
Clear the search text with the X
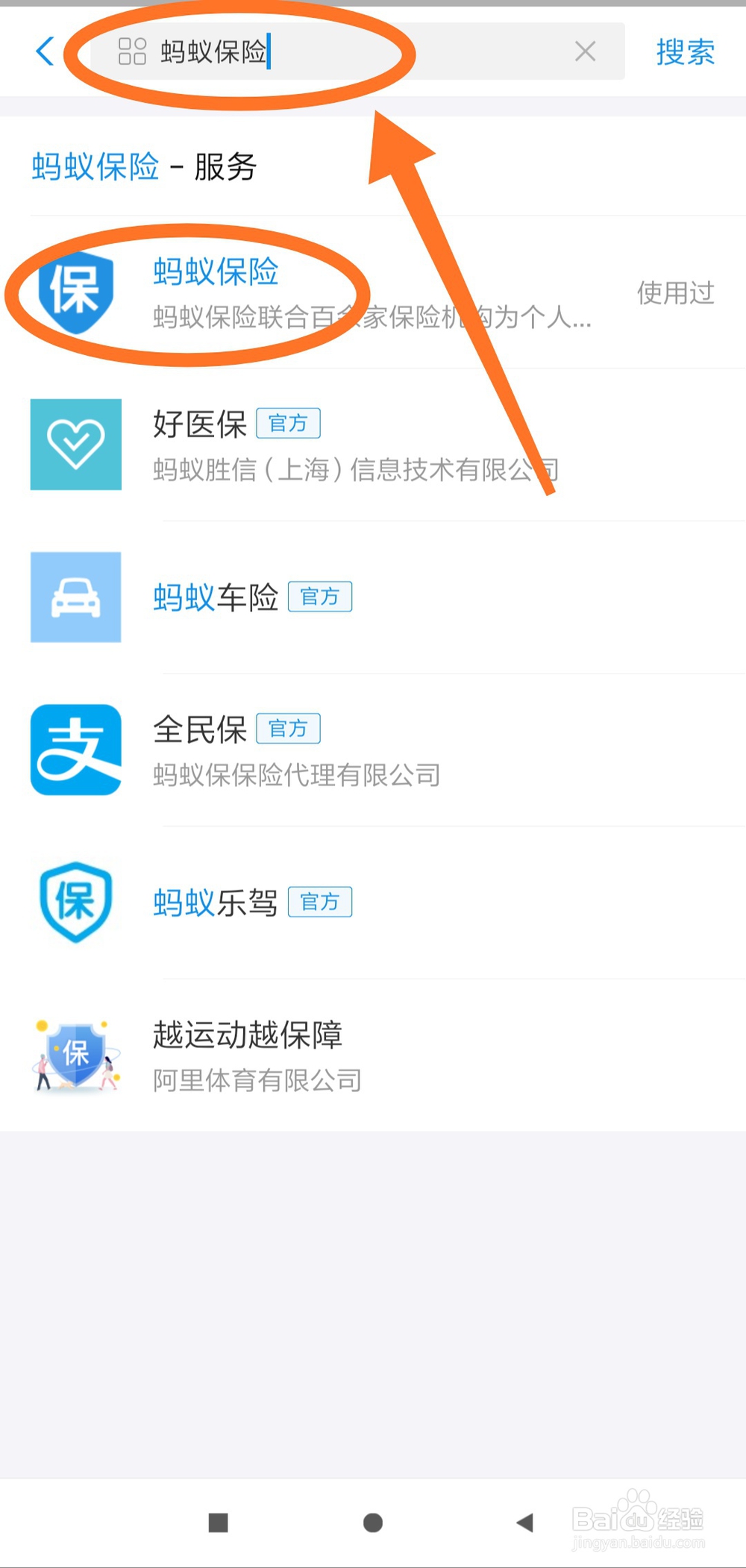click(x=585, y=51)
